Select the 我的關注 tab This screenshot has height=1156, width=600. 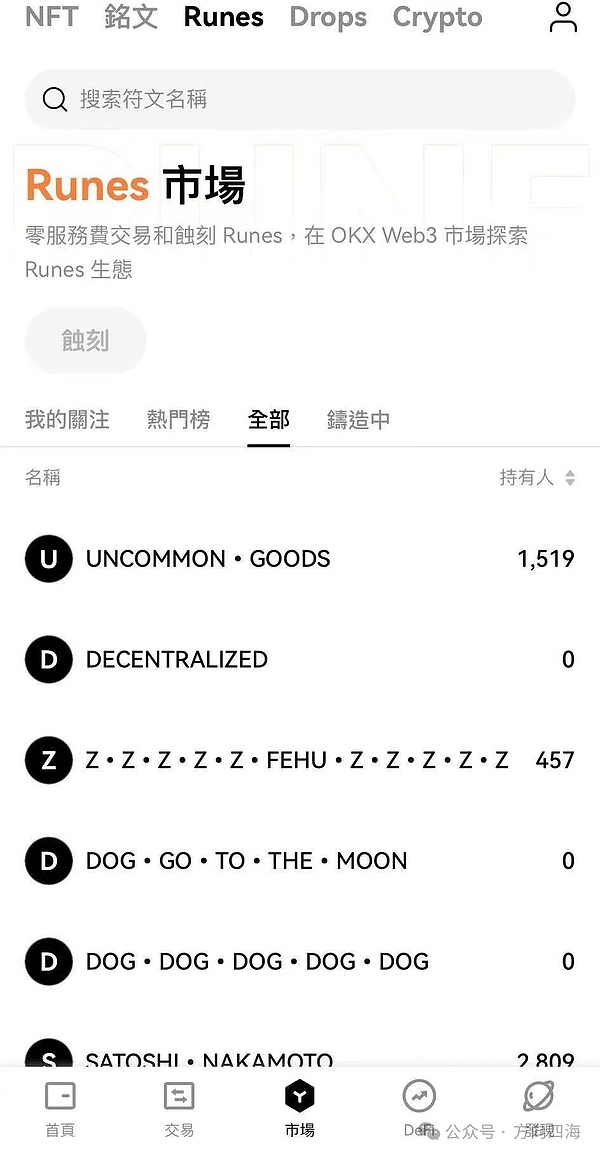67,420
